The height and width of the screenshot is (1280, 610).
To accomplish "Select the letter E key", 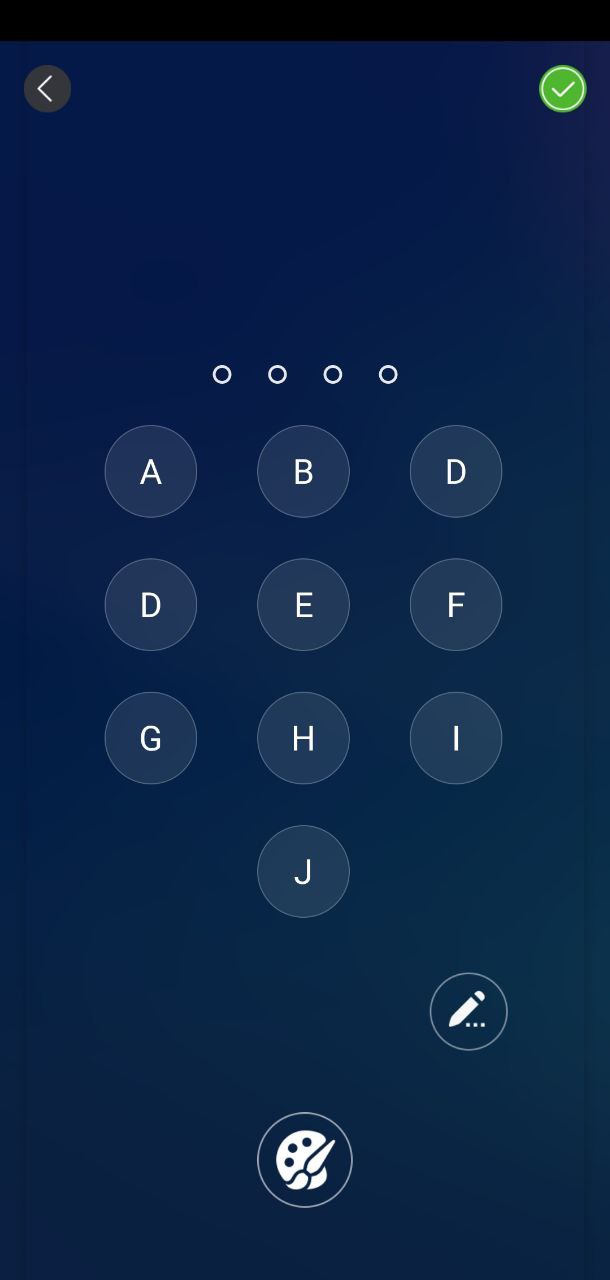I will pos(303,605).
